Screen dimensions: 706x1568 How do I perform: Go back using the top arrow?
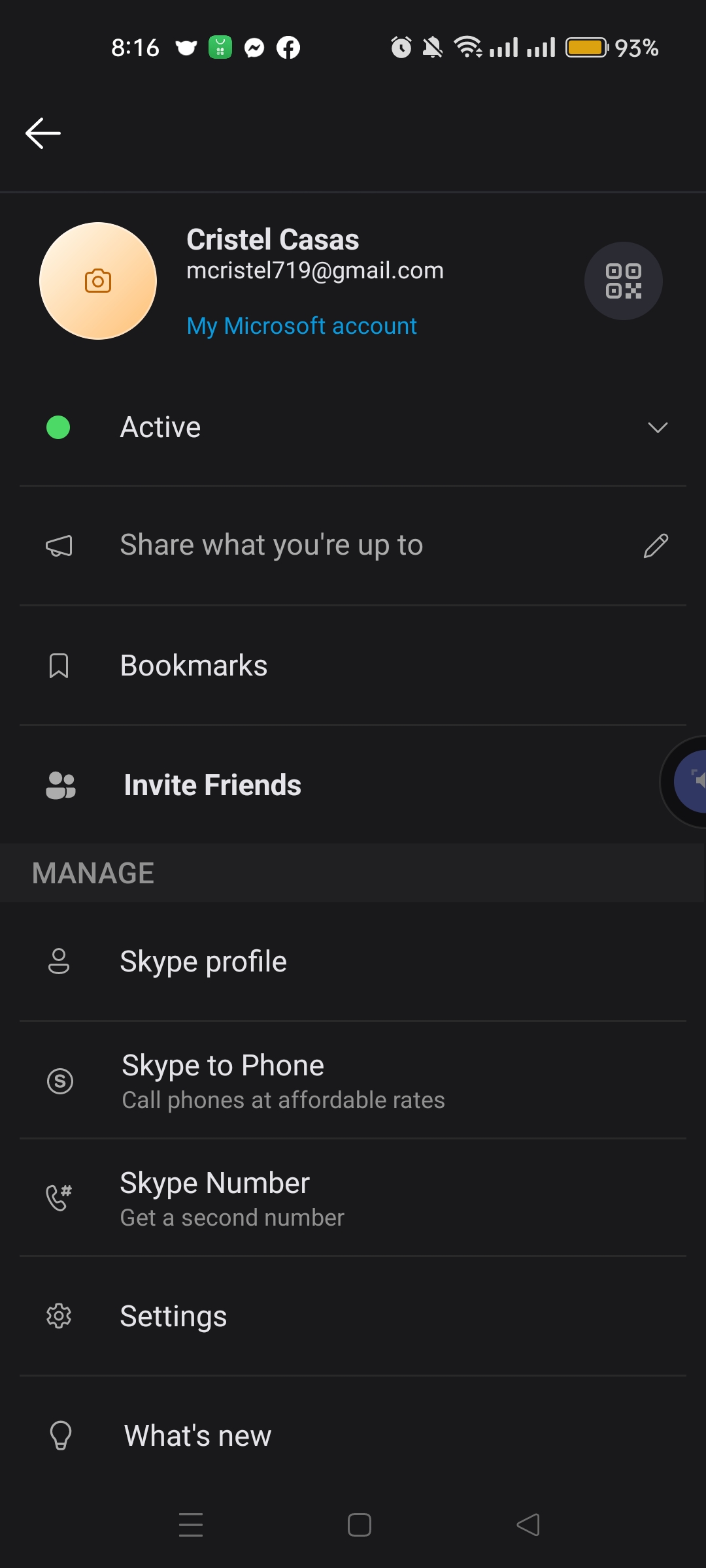point(43,133)
